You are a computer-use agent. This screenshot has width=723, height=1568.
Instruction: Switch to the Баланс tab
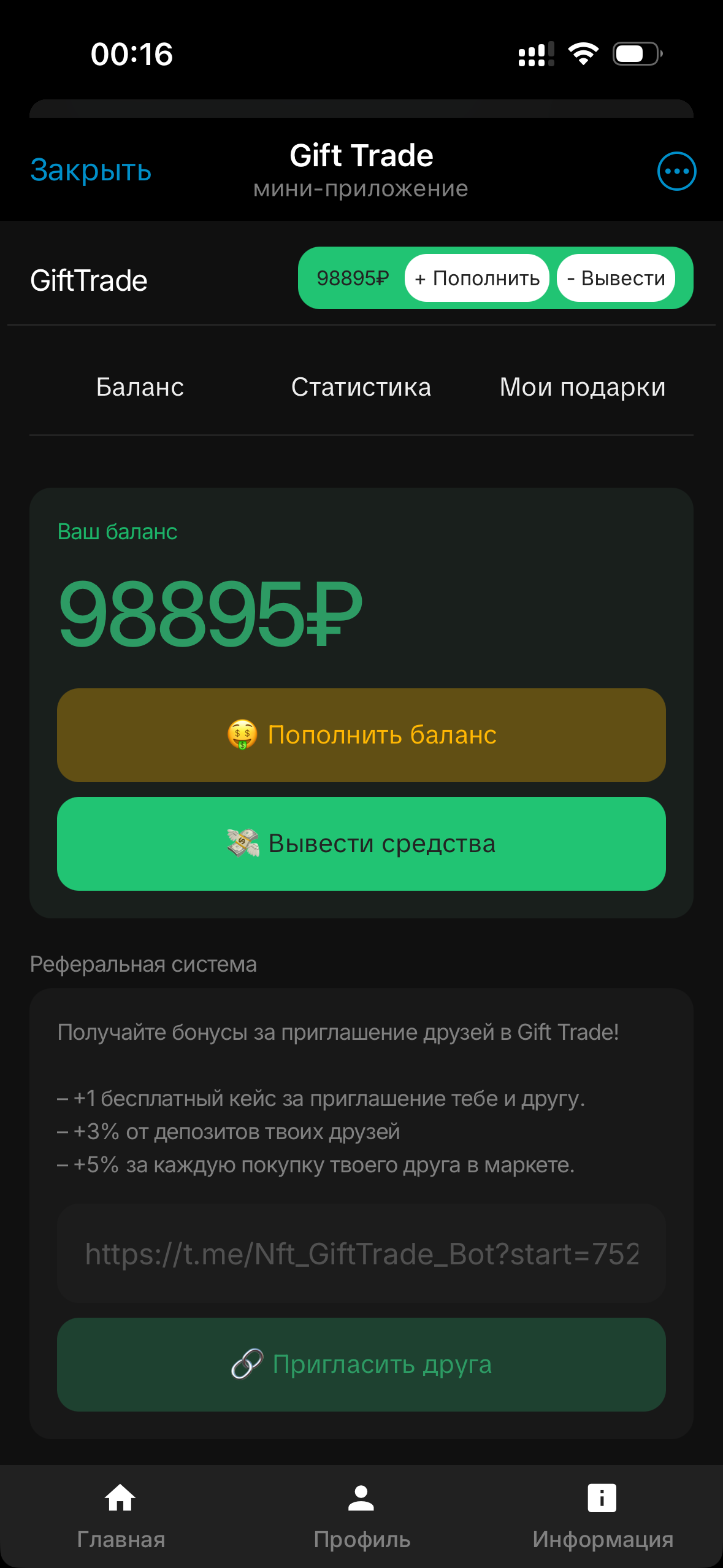point(140,387)
